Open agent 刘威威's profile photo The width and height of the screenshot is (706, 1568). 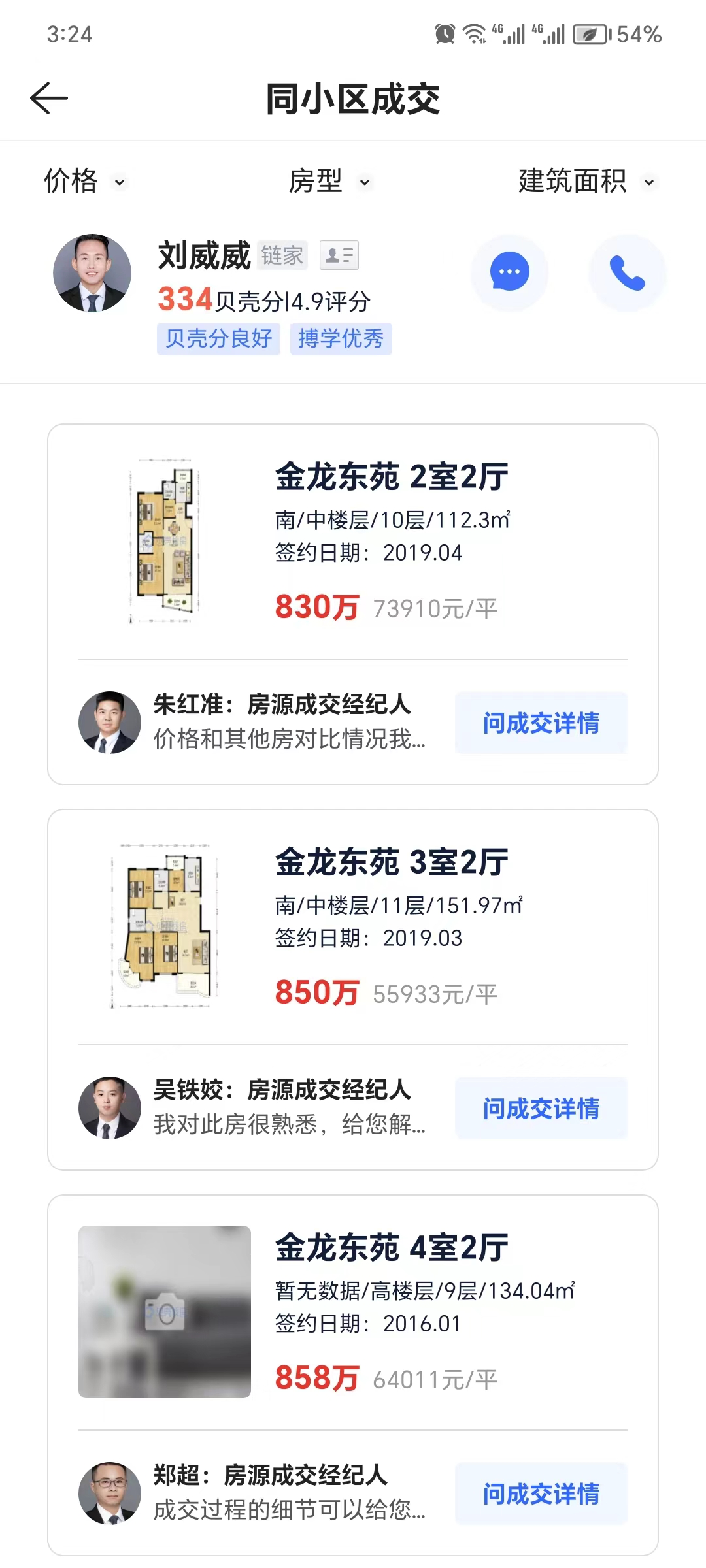point(92,273)
